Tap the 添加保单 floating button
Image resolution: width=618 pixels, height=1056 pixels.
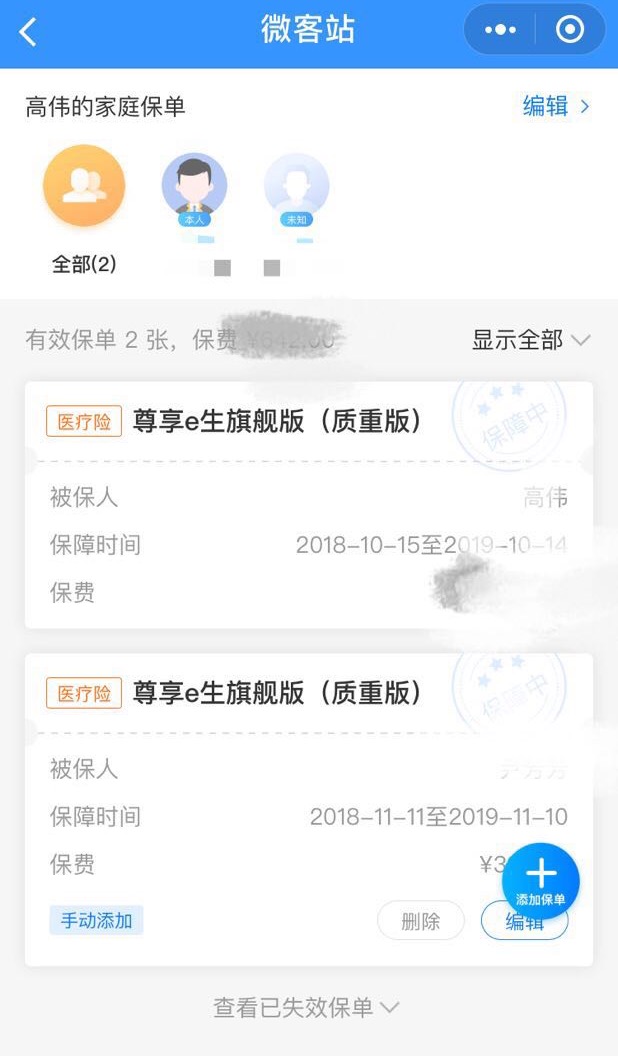541,881
